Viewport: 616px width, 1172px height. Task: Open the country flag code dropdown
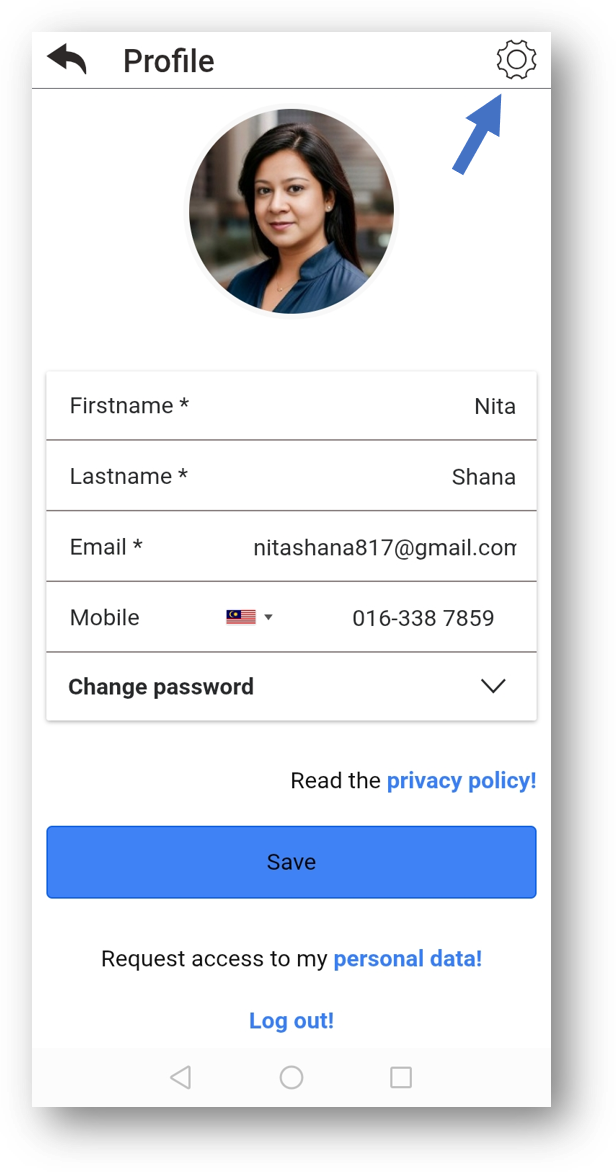250,618
